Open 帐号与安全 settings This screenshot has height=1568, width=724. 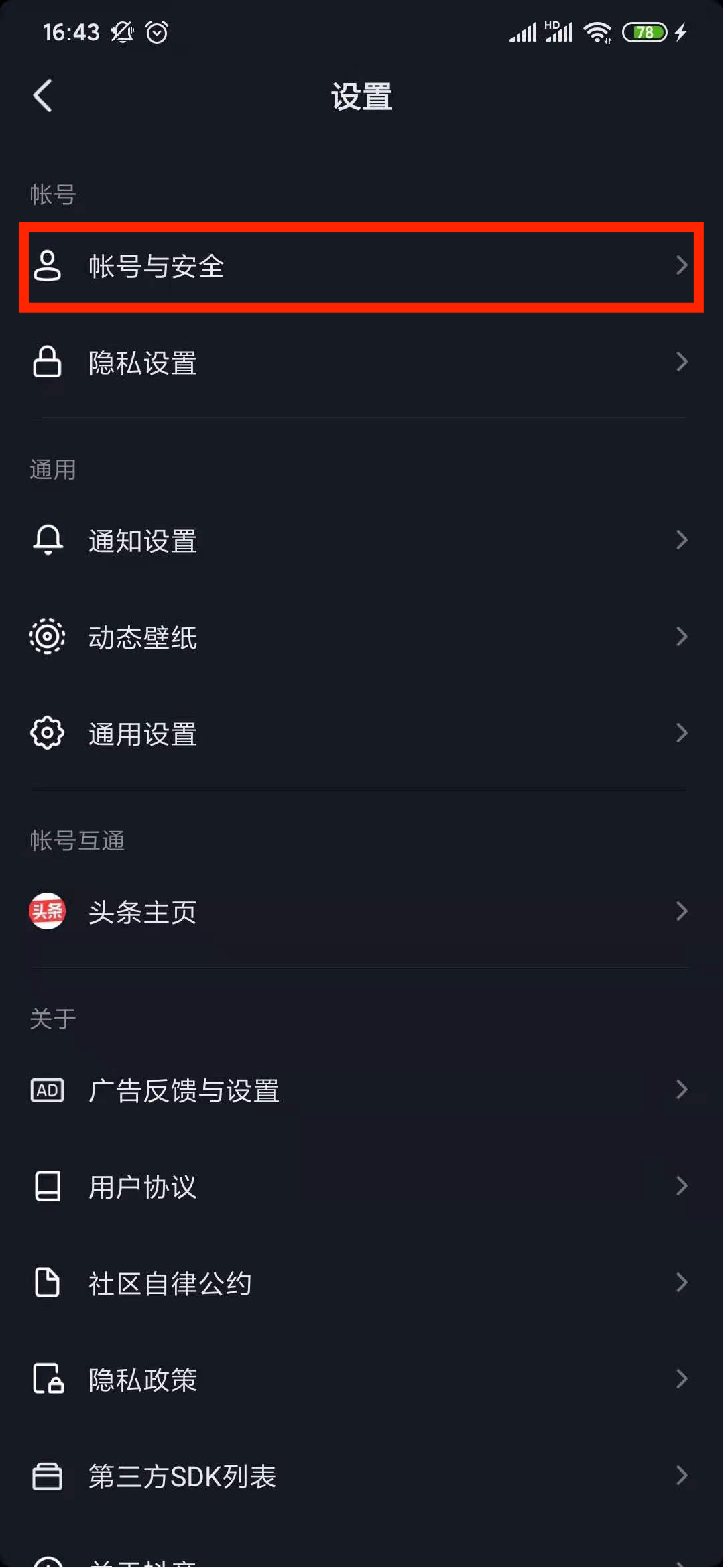(x=361, y=267)
